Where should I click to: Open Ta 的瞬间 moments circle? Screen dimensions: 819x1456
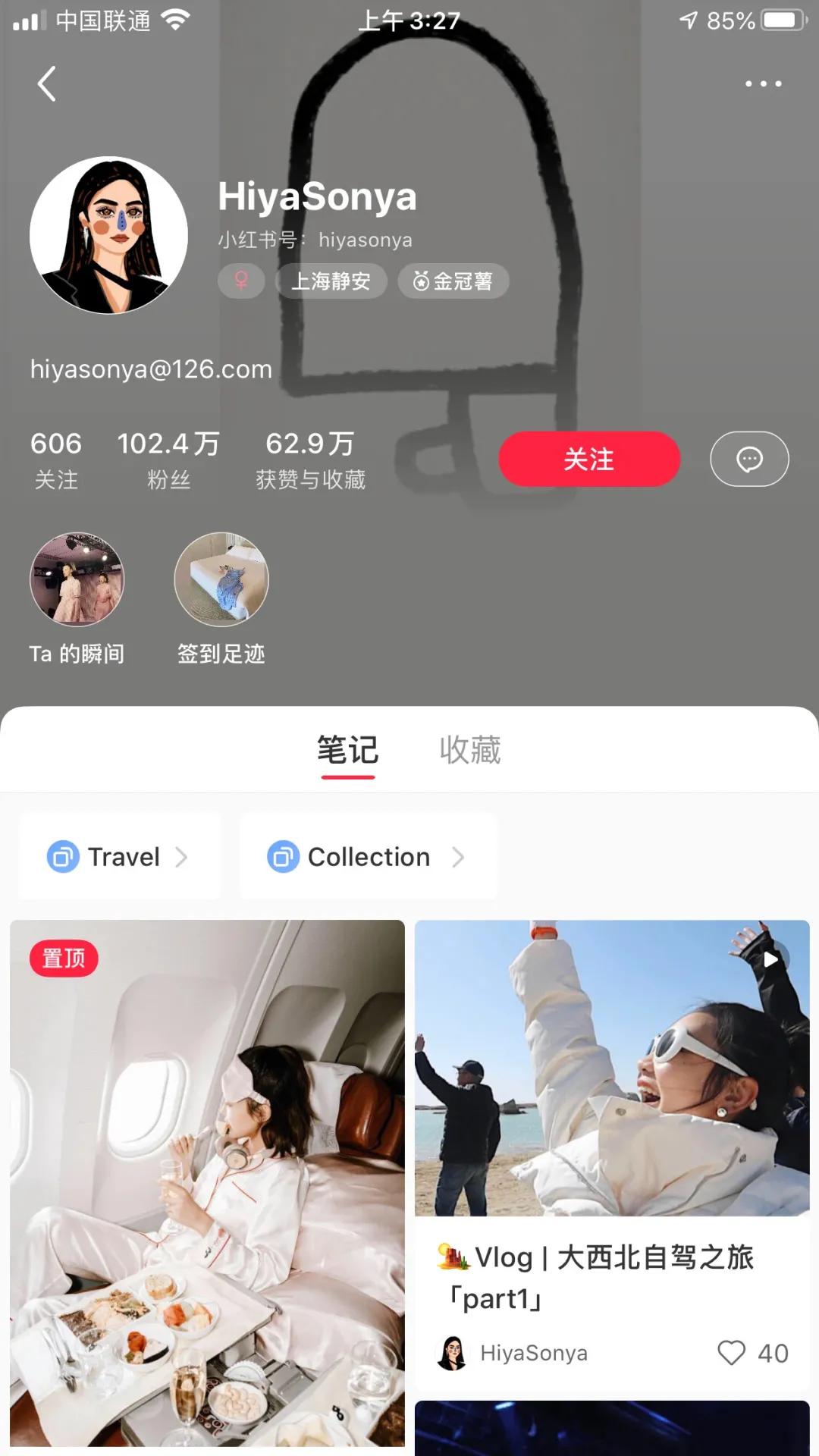point(77,579)
